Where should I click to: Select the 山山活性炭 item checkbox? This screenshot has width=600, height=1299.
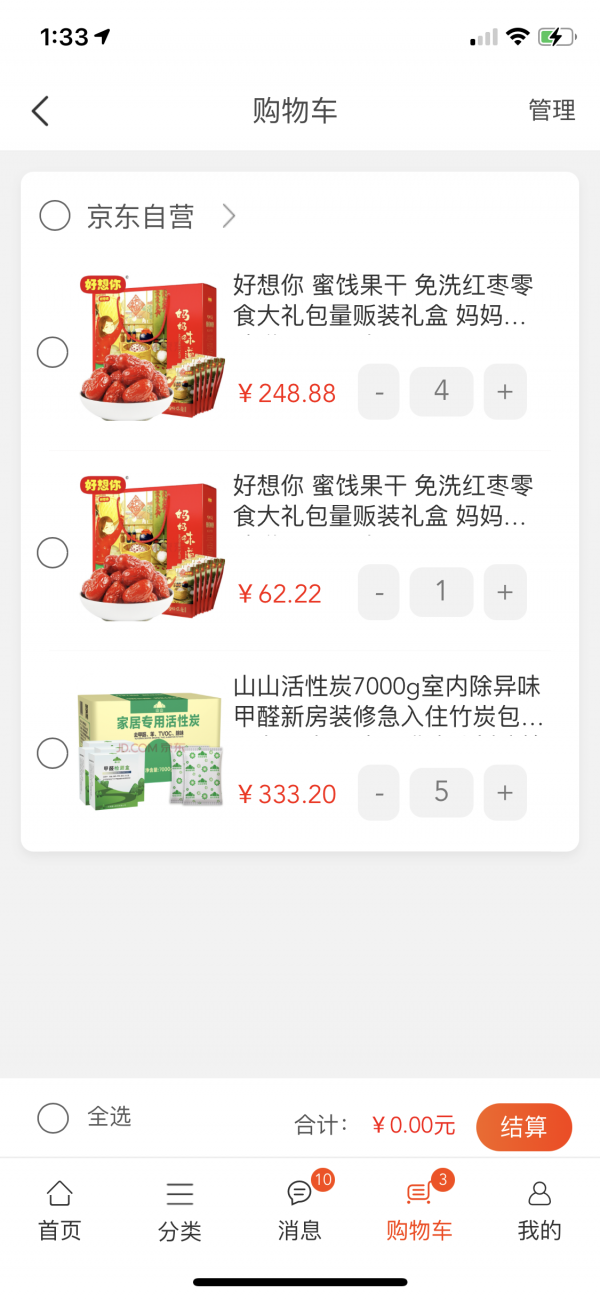coord(52,753)
